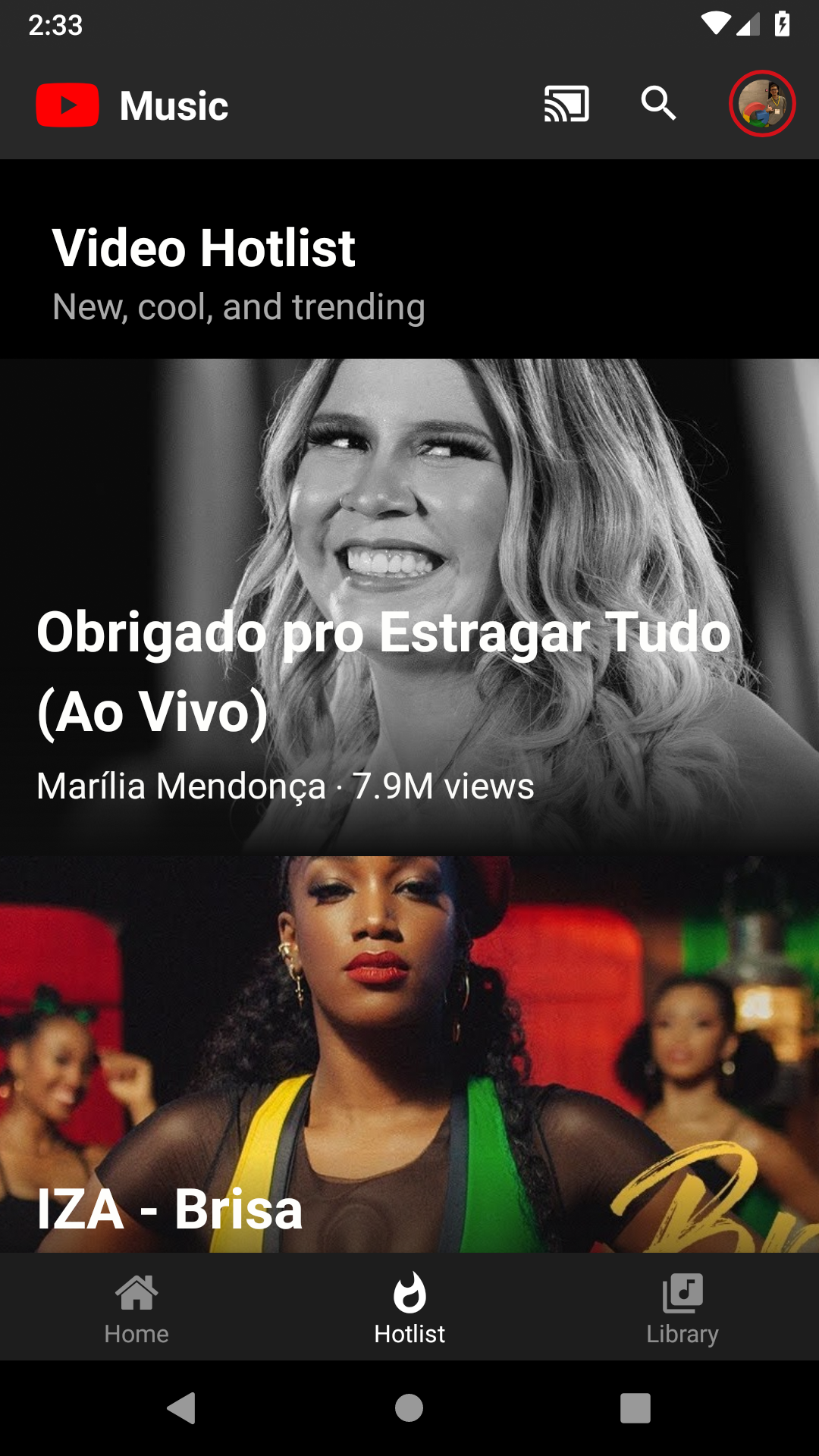
Task: Open the cast to device icon
Action: (566, 104)
